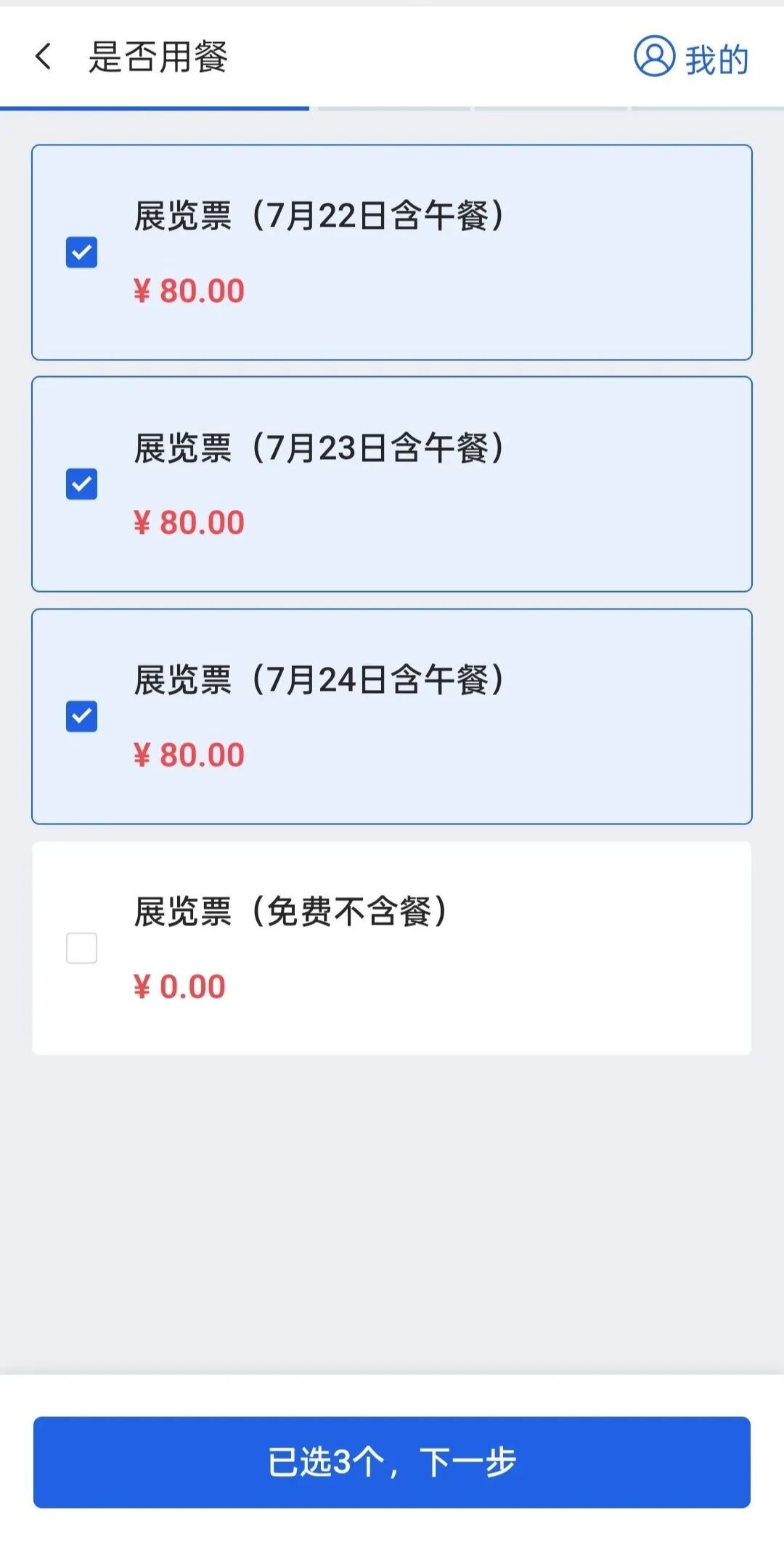Select the 免费不含餐 ticket
The height and width of the screenshot is (1550, 784).
81,949
